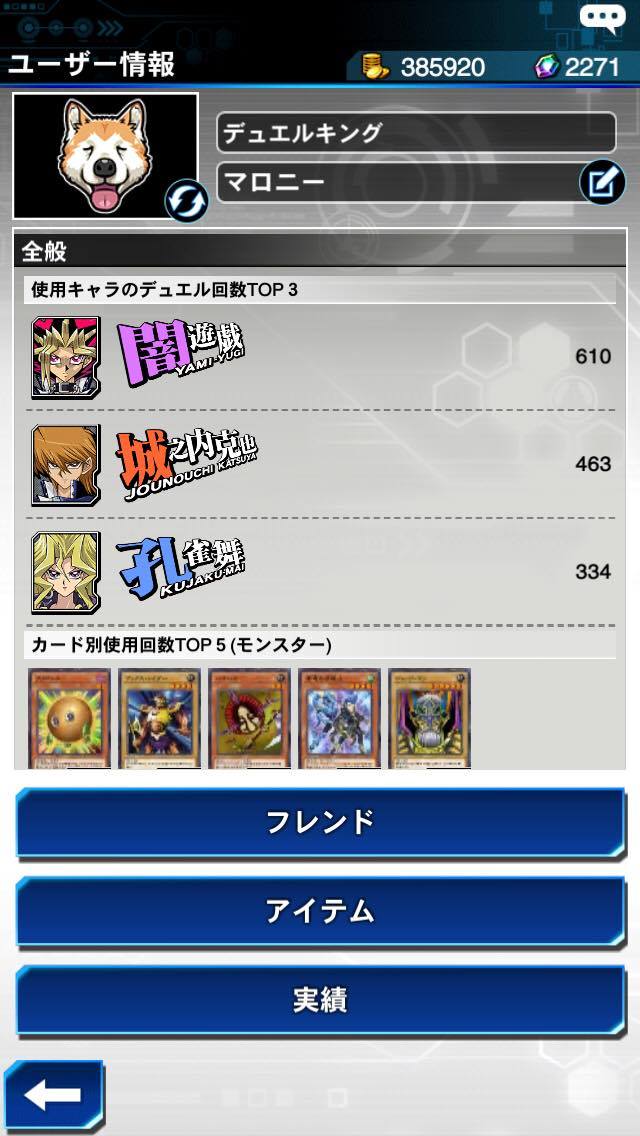Open the 実績 button
The width and height of the screenshot is (640, 1136).
tap(320, 1001)
